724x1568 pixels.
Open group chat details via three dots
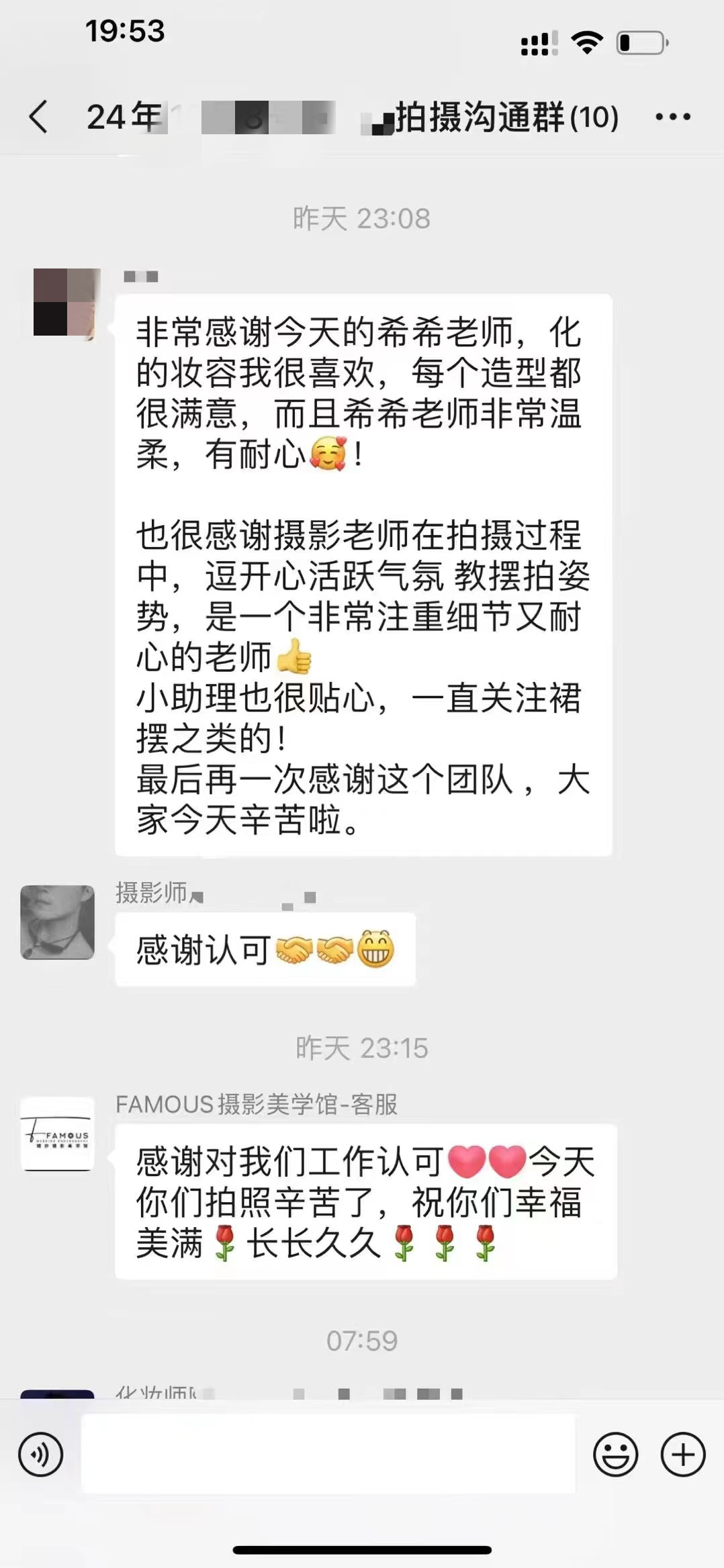(672, 117)
